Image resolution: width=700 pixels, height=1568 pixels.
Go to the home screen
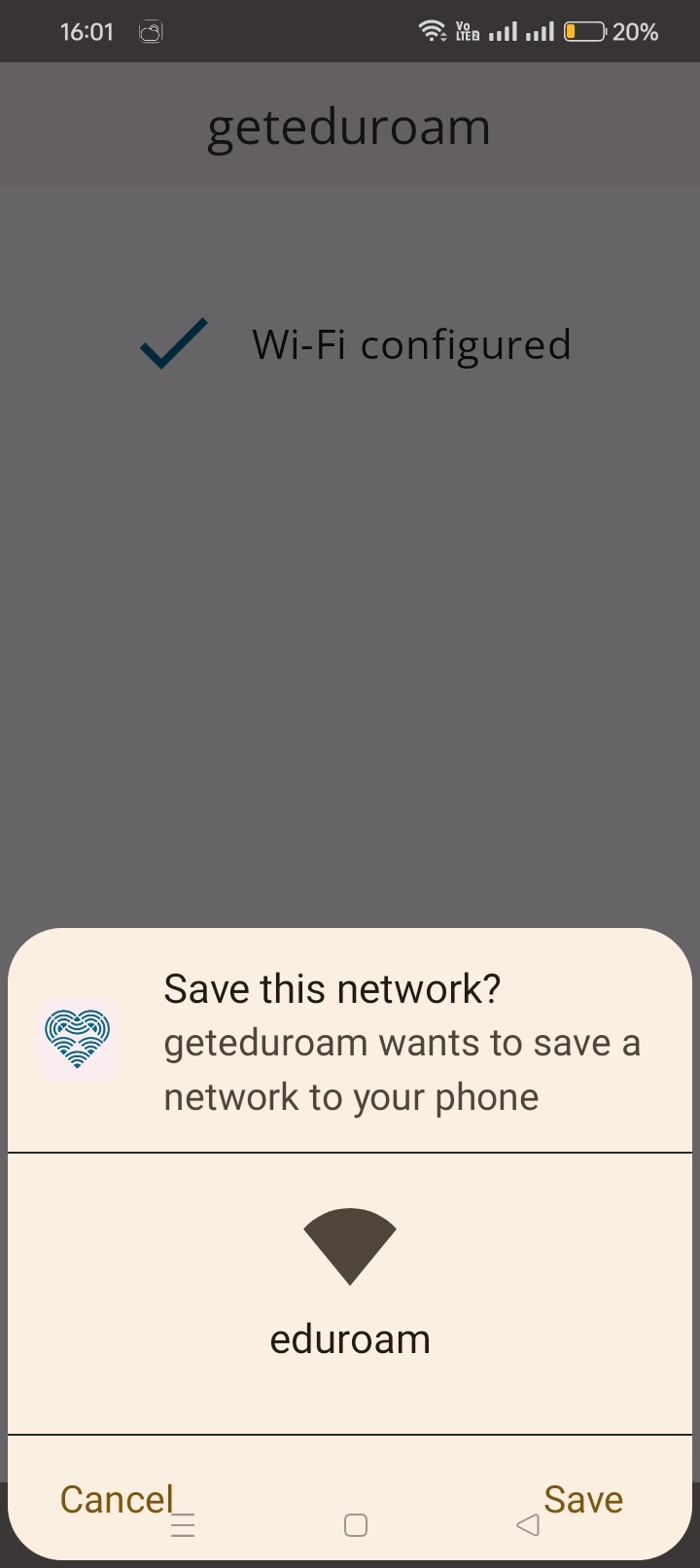click(356, 1525)
